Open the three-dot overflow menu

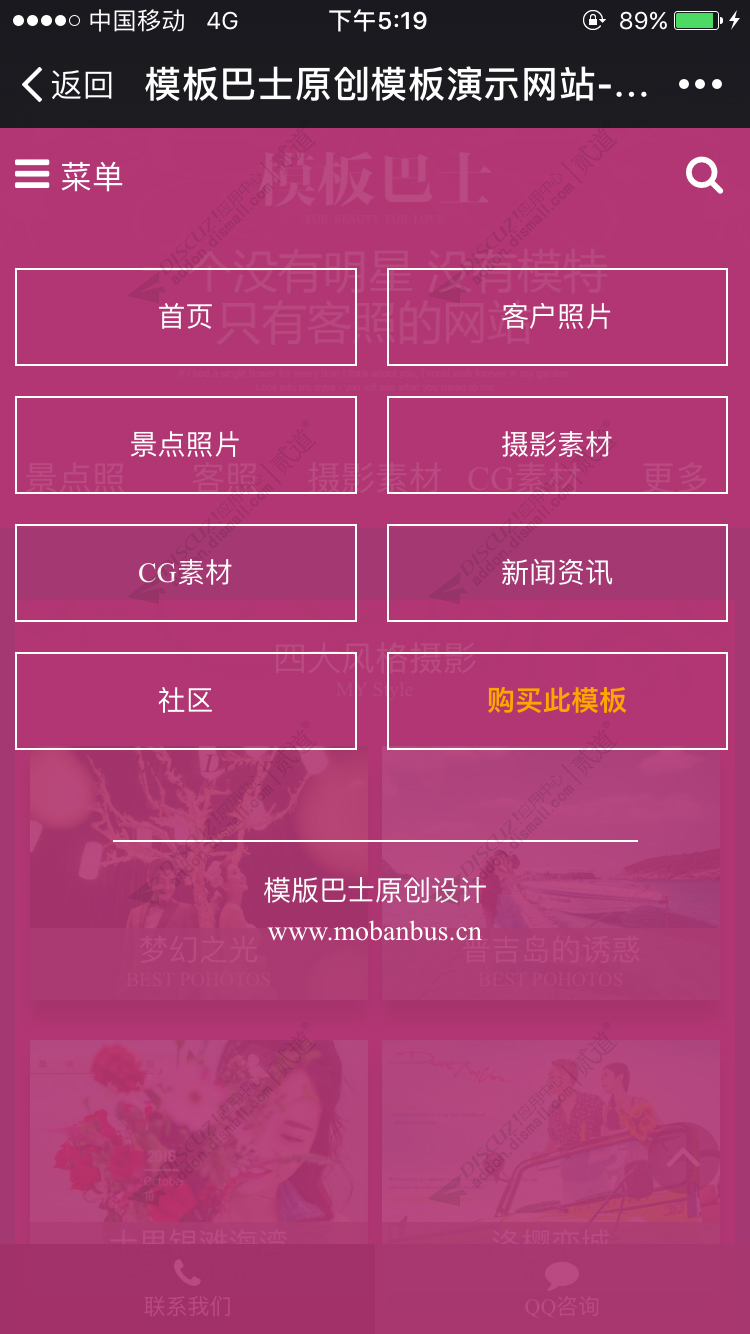(x=700, y=85)
